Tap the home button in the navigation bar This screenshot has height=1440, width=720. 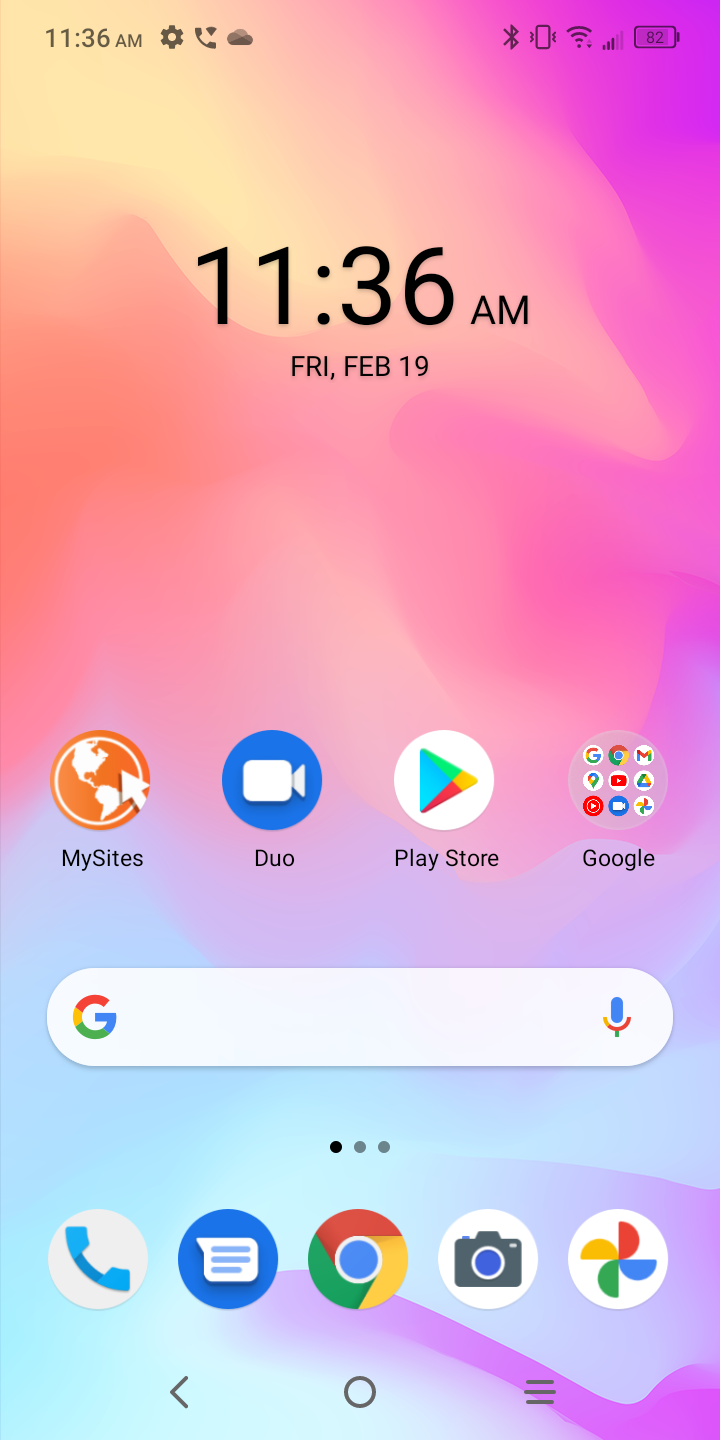coord(360,1392)
